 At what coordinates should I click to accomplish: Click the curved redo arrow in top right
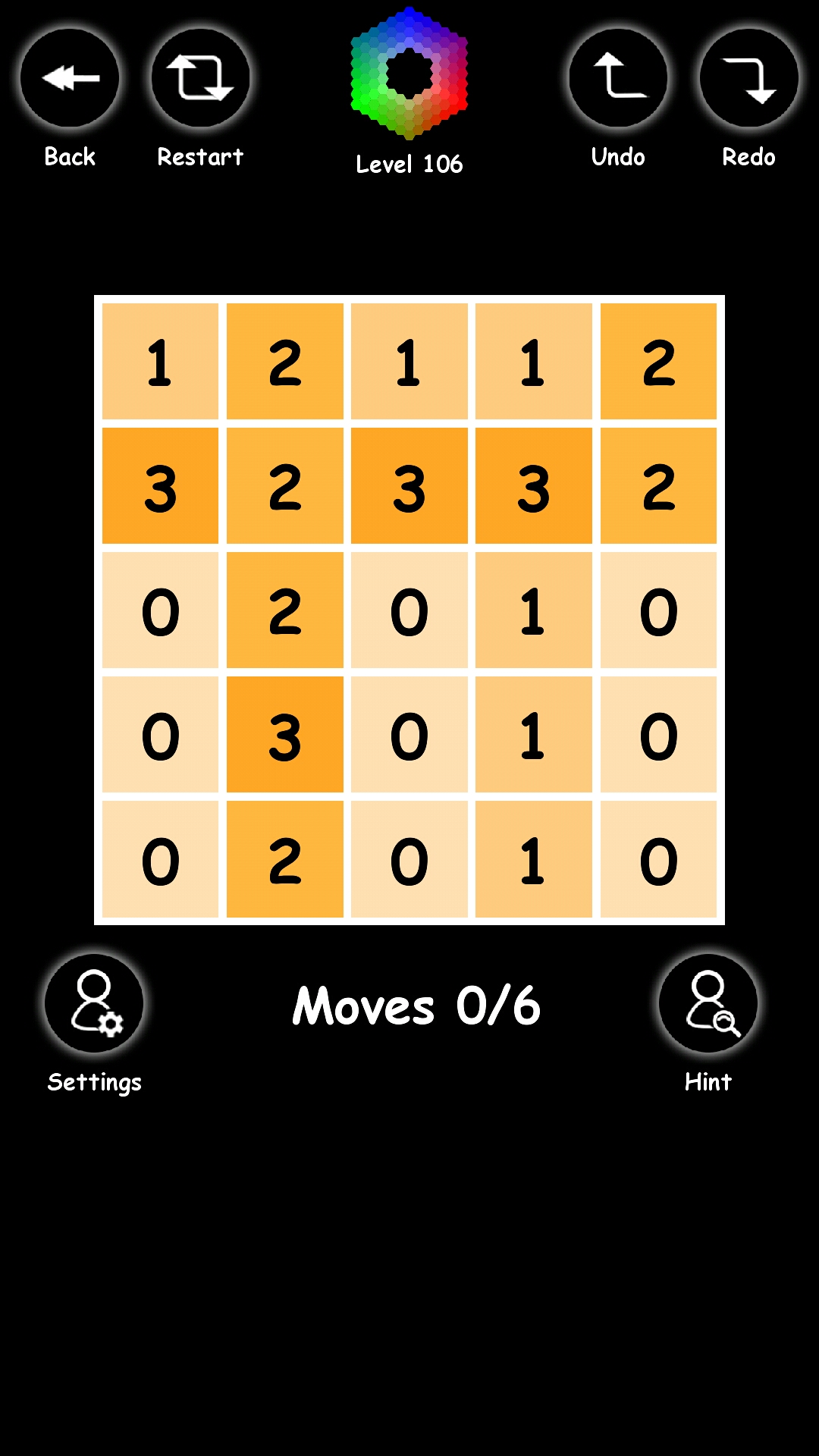[x=749, y=77]
